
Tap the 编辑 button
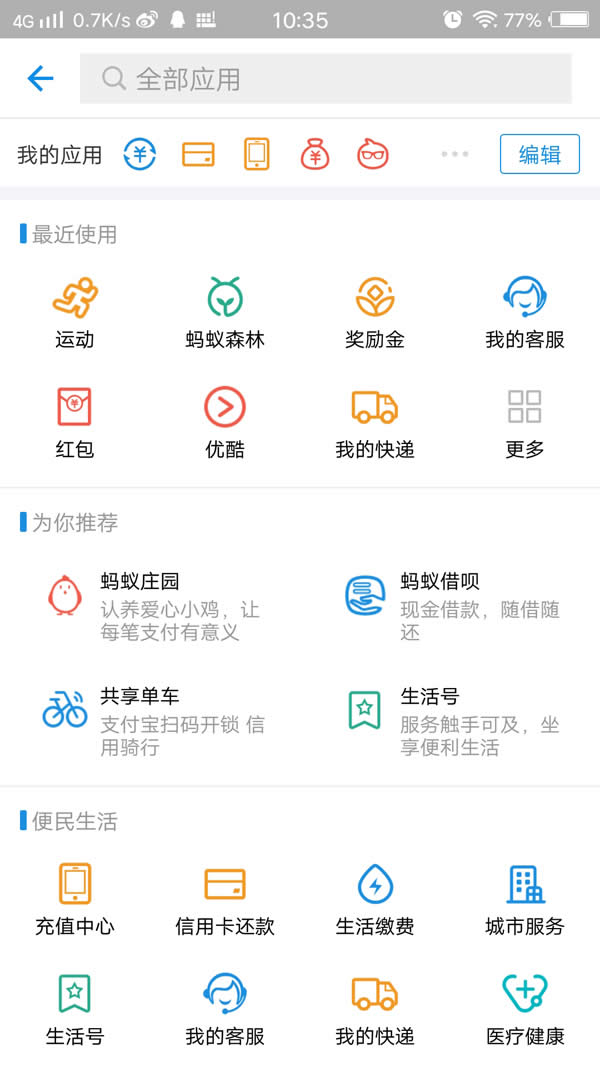539,154
